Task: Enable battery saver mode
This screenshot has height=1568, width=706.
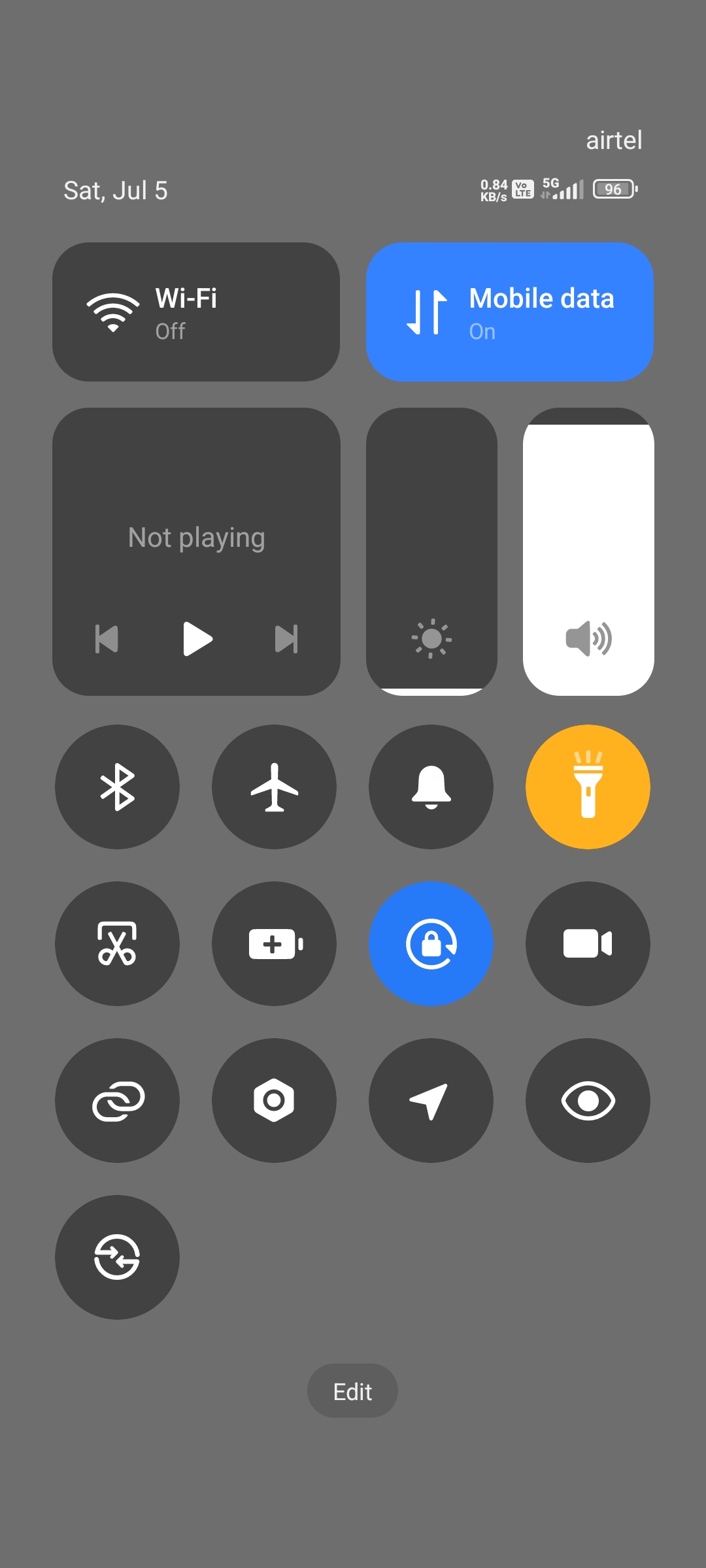Action: point(274,943)
